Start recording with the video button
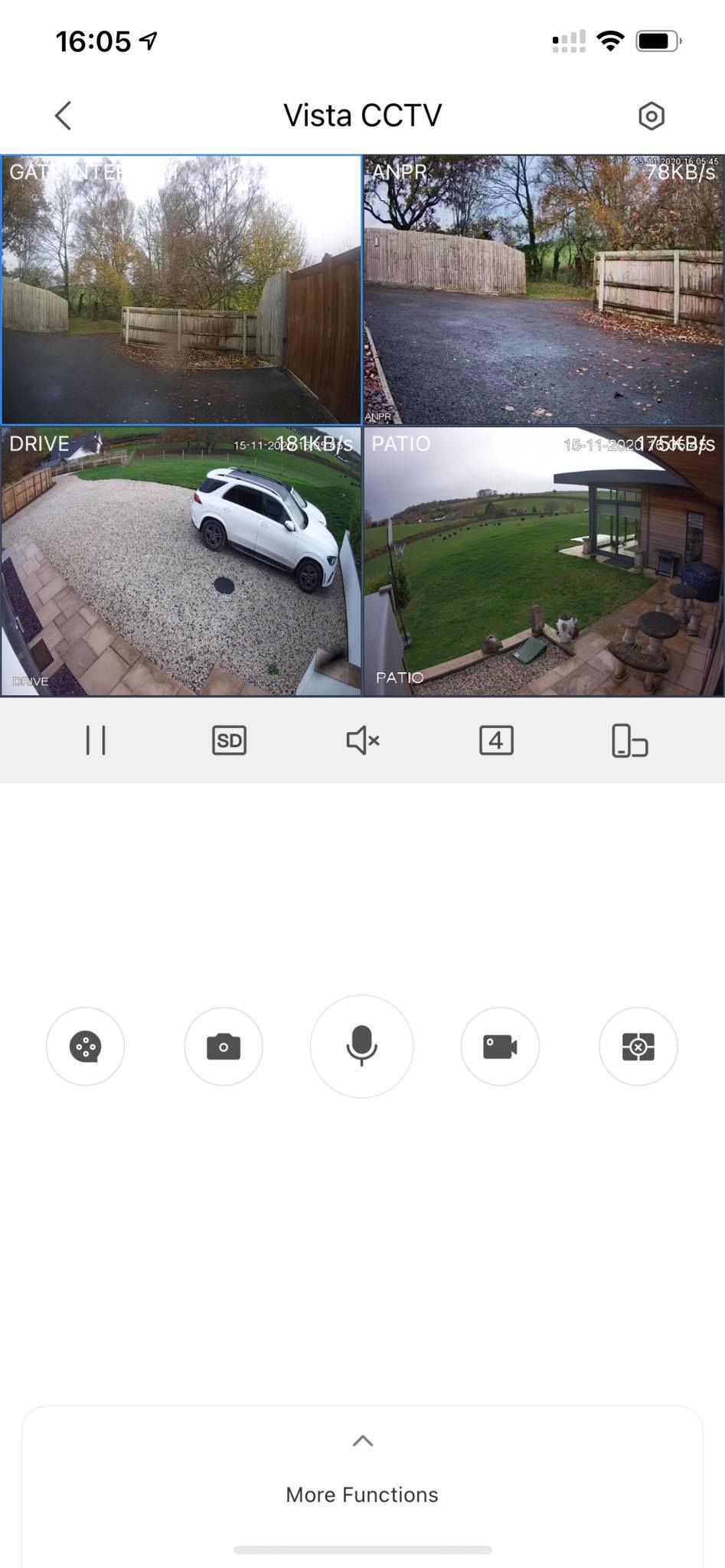 click(500, 1046)
